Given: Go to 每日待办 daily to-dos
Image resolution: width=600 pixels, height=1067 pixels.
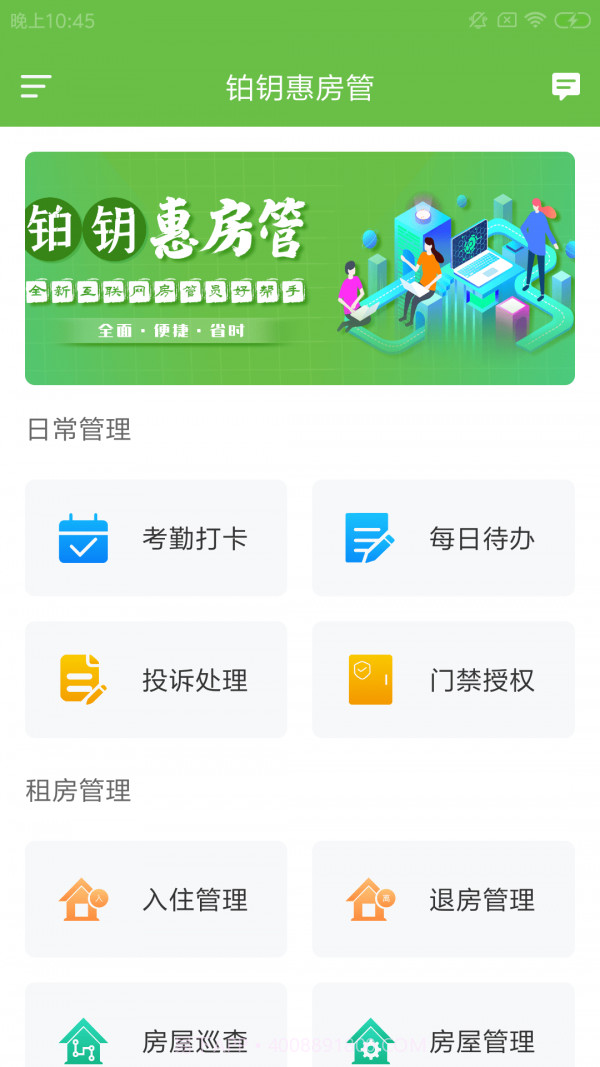Looking at the screenshot, I should 443,538.
